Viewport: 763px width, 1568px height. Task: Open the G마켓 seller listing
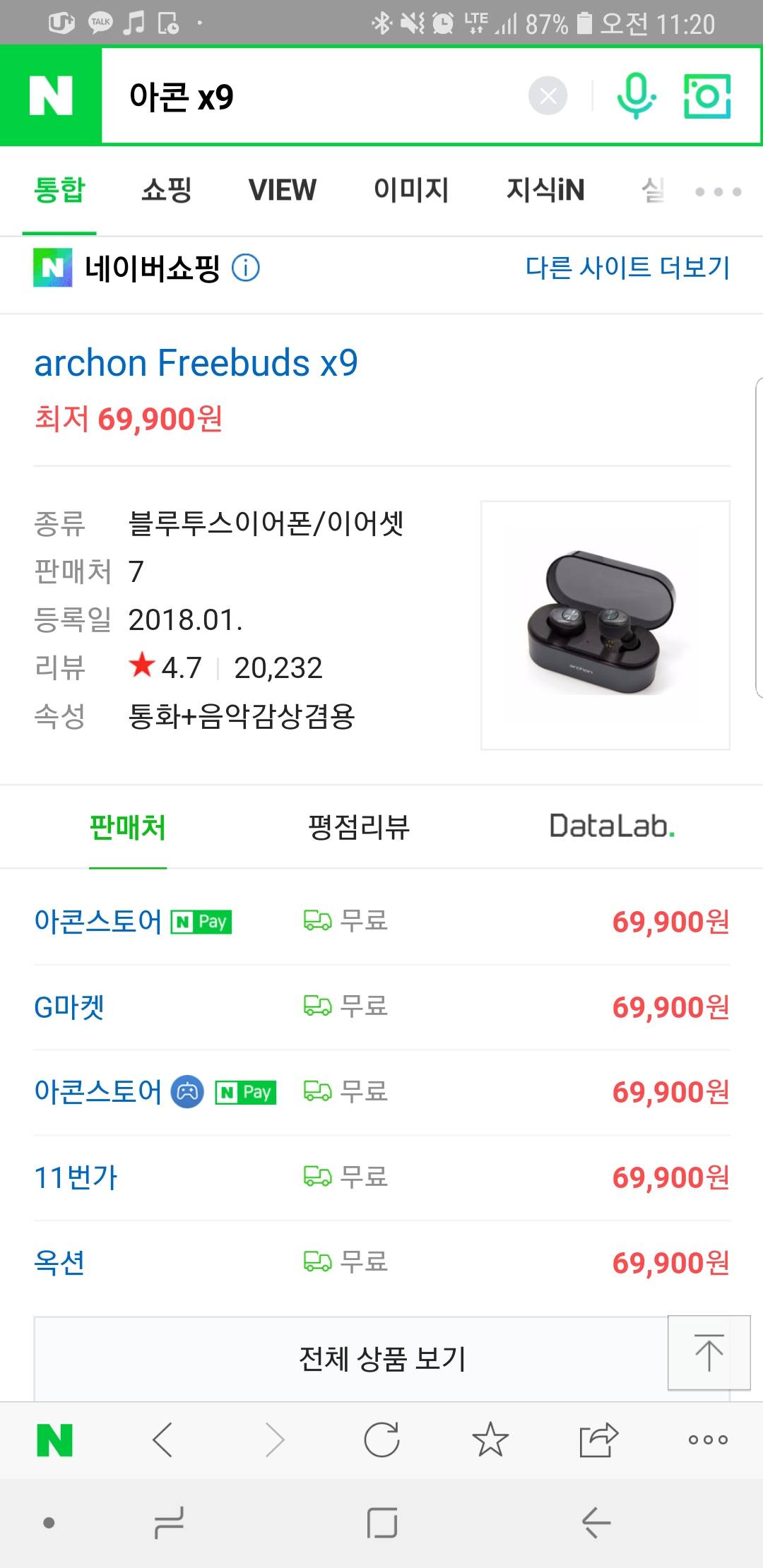point(69,1006)
